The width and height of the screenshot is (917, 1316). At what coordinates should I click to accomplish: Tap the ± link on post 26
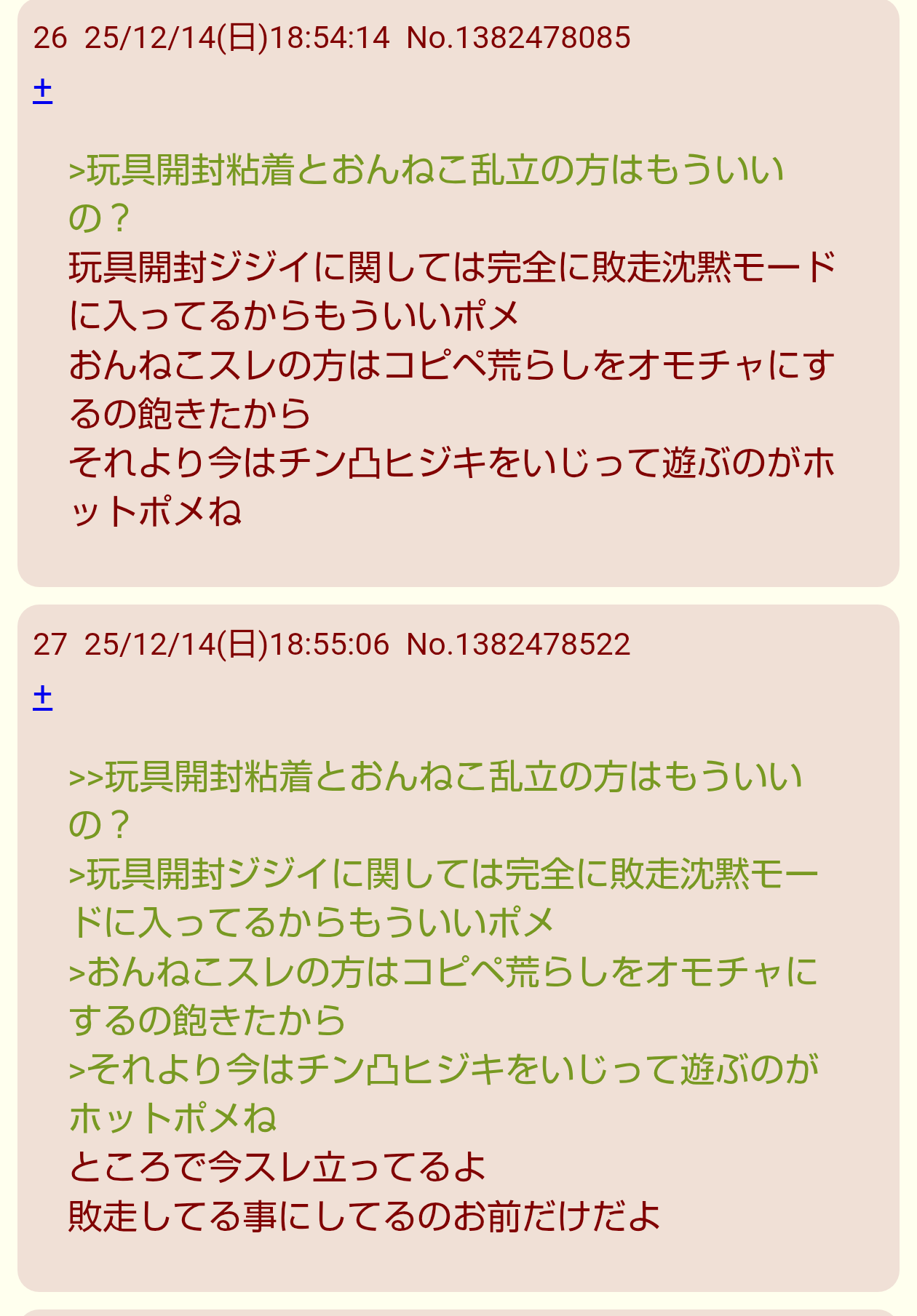[42, 90]
